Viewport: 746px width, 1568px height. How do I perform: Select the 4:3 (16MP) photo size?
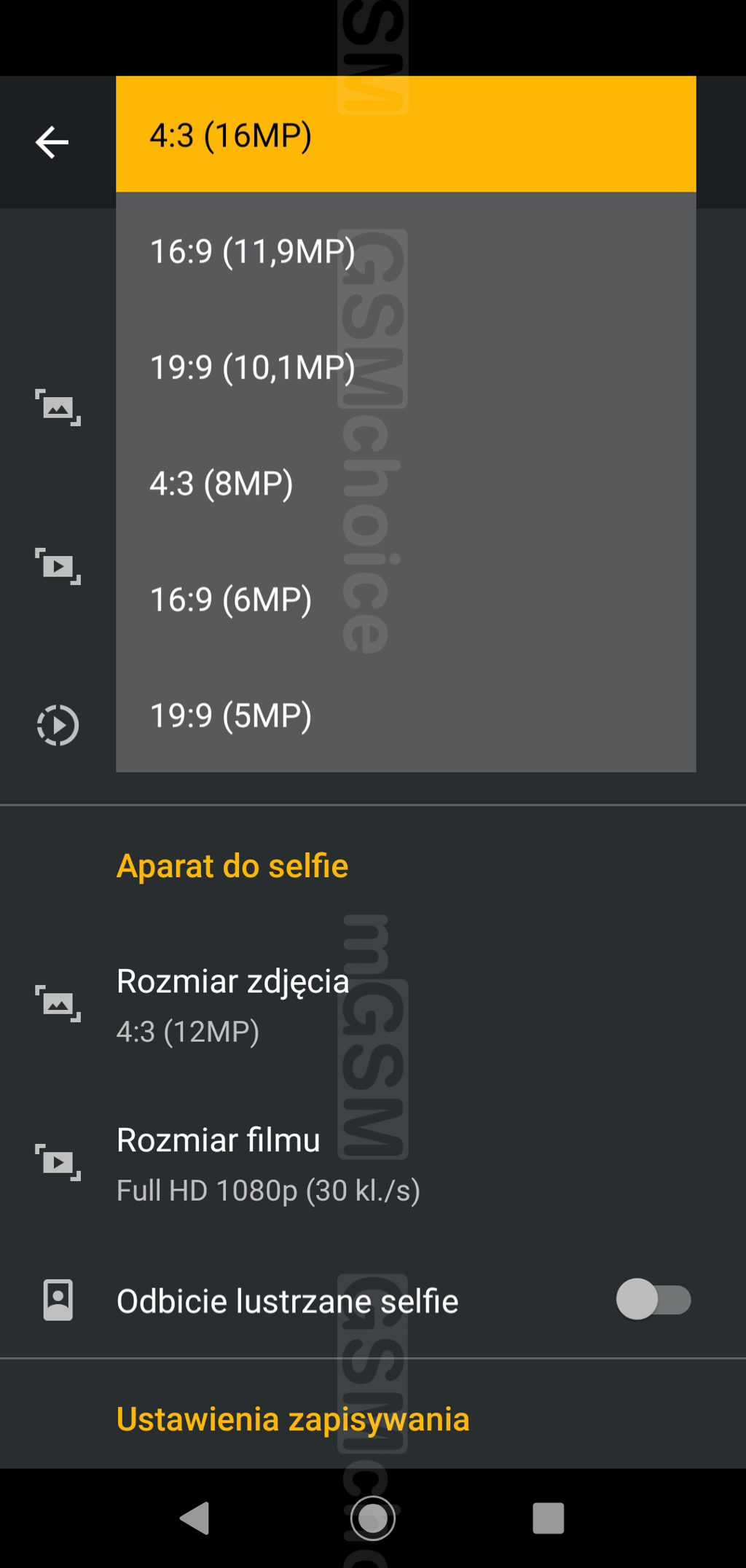tap(405, 135)
